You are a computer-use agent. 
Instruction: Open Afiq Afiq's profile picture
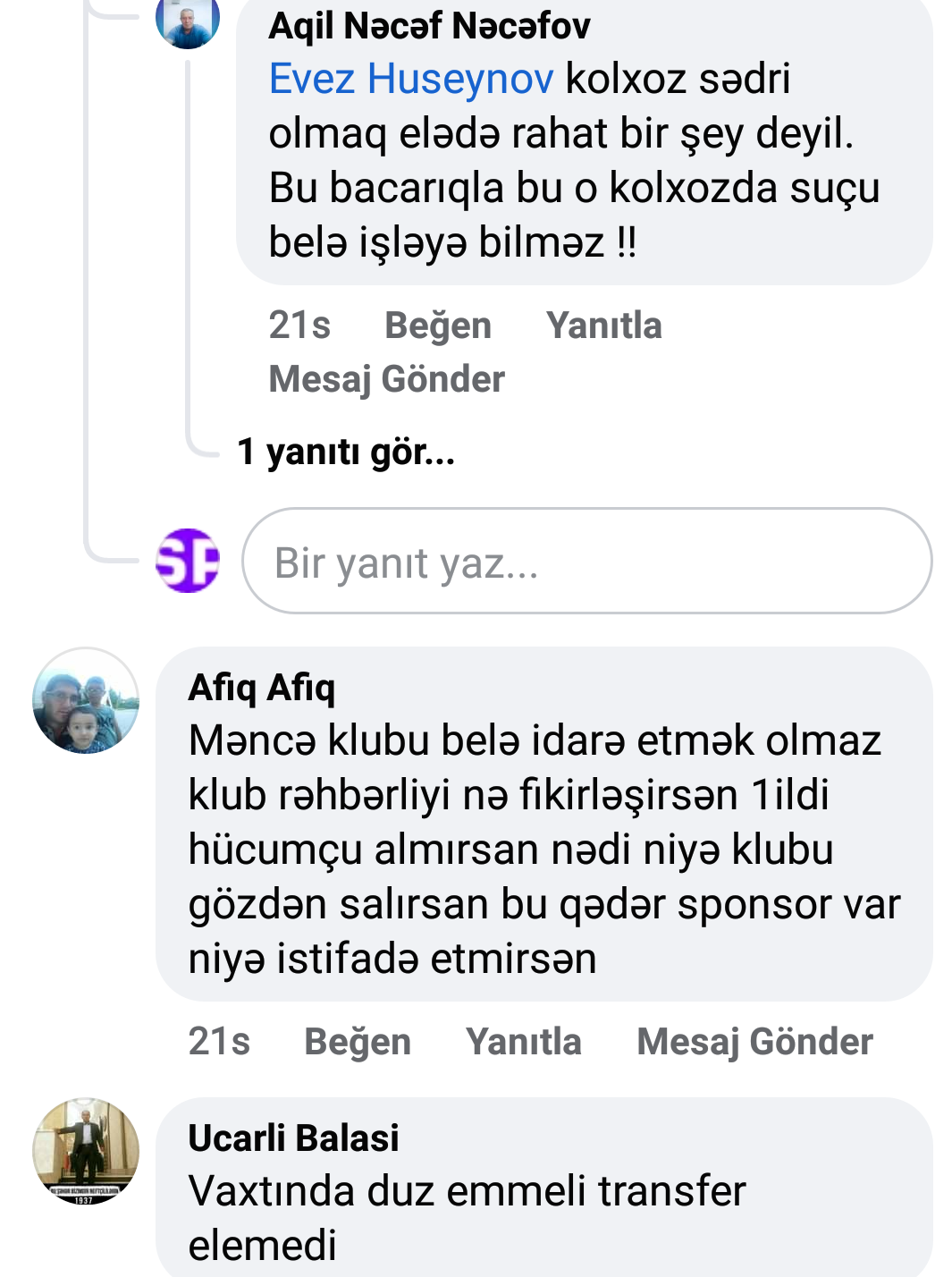coord(86,700)
